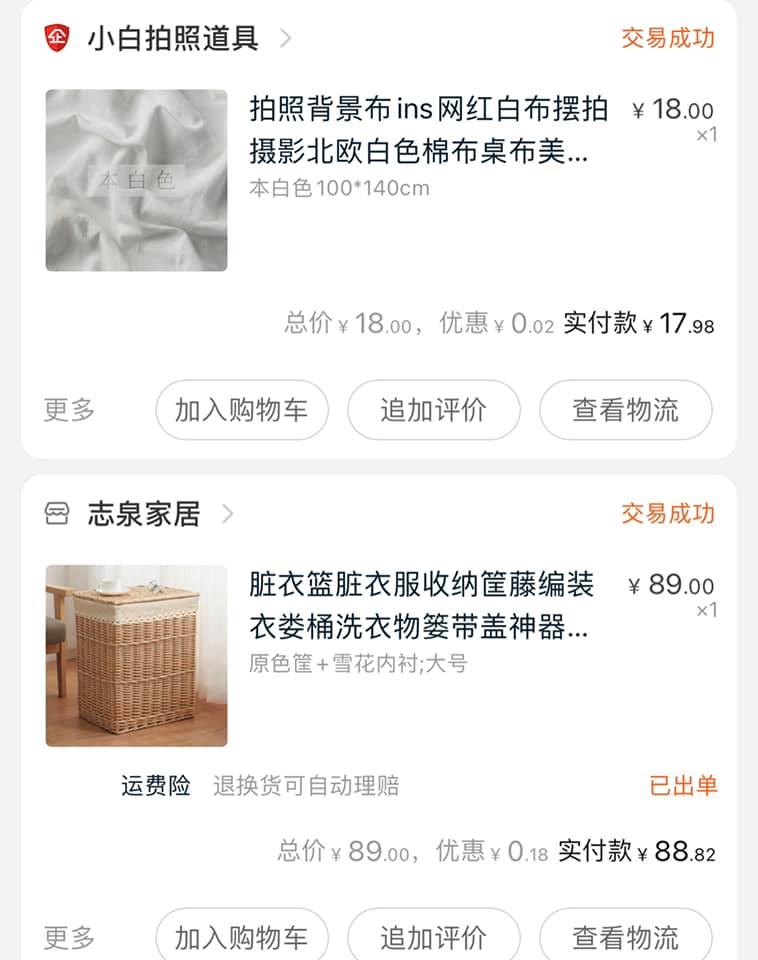The height and width of the screenshot is (960, 758).
Task: Open the 拍照背景布 product image
Action: tap(136, 180)
